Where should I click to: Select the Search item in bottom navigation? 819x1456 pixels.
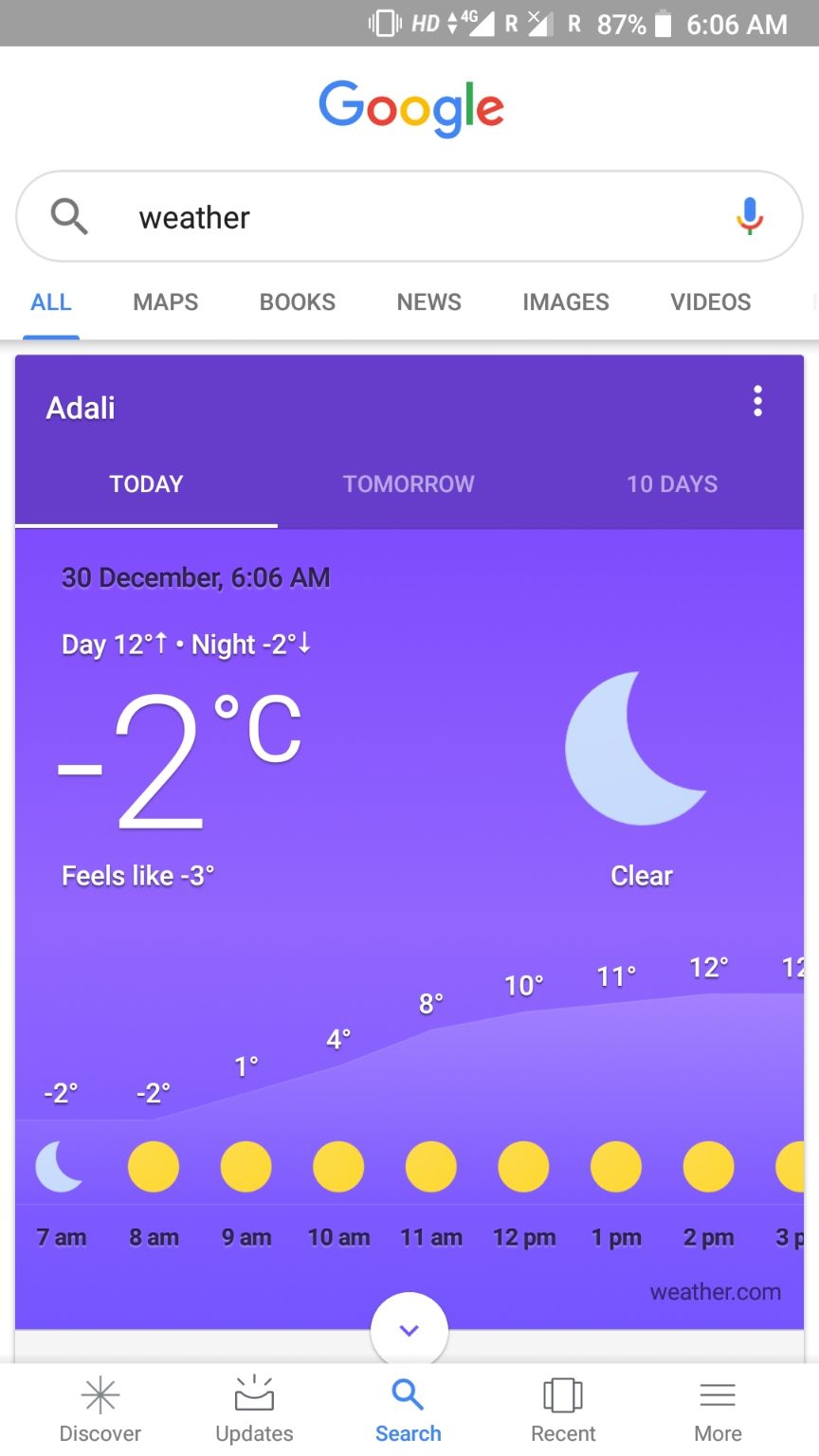click(409, 1410)
